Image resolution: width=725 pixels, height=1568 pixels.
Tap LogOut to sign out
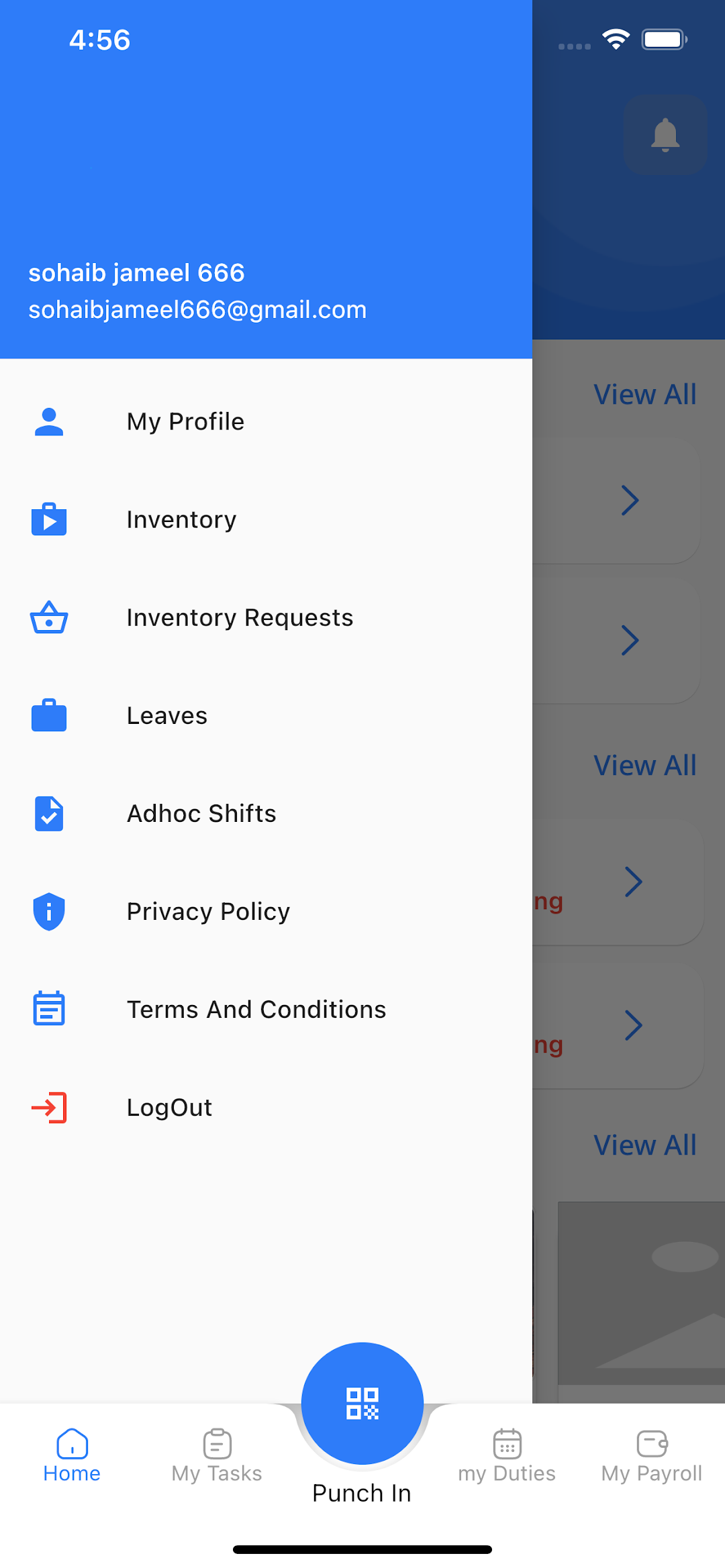266,1107
